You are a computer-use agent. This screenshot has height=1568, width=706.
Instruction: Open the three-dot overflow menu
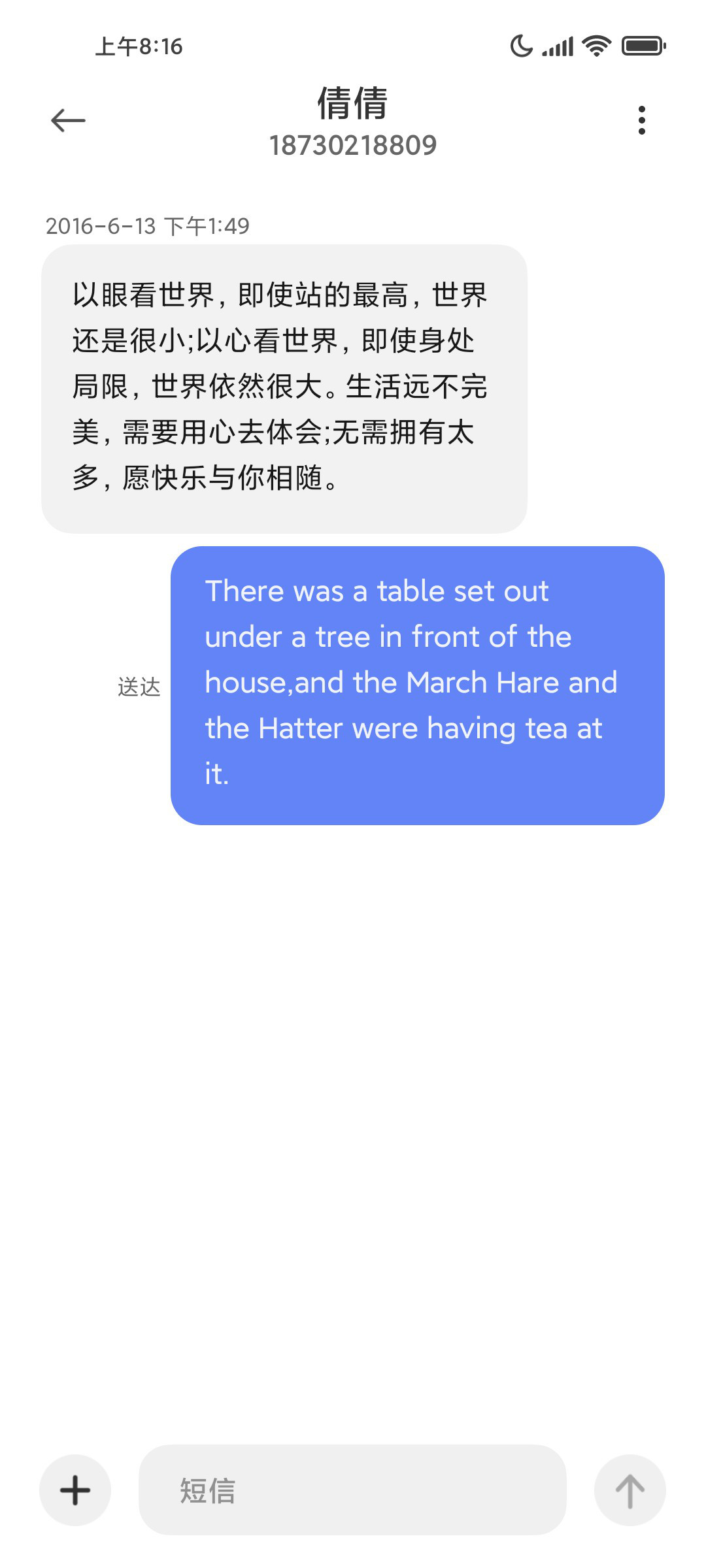tap(642, 120)
